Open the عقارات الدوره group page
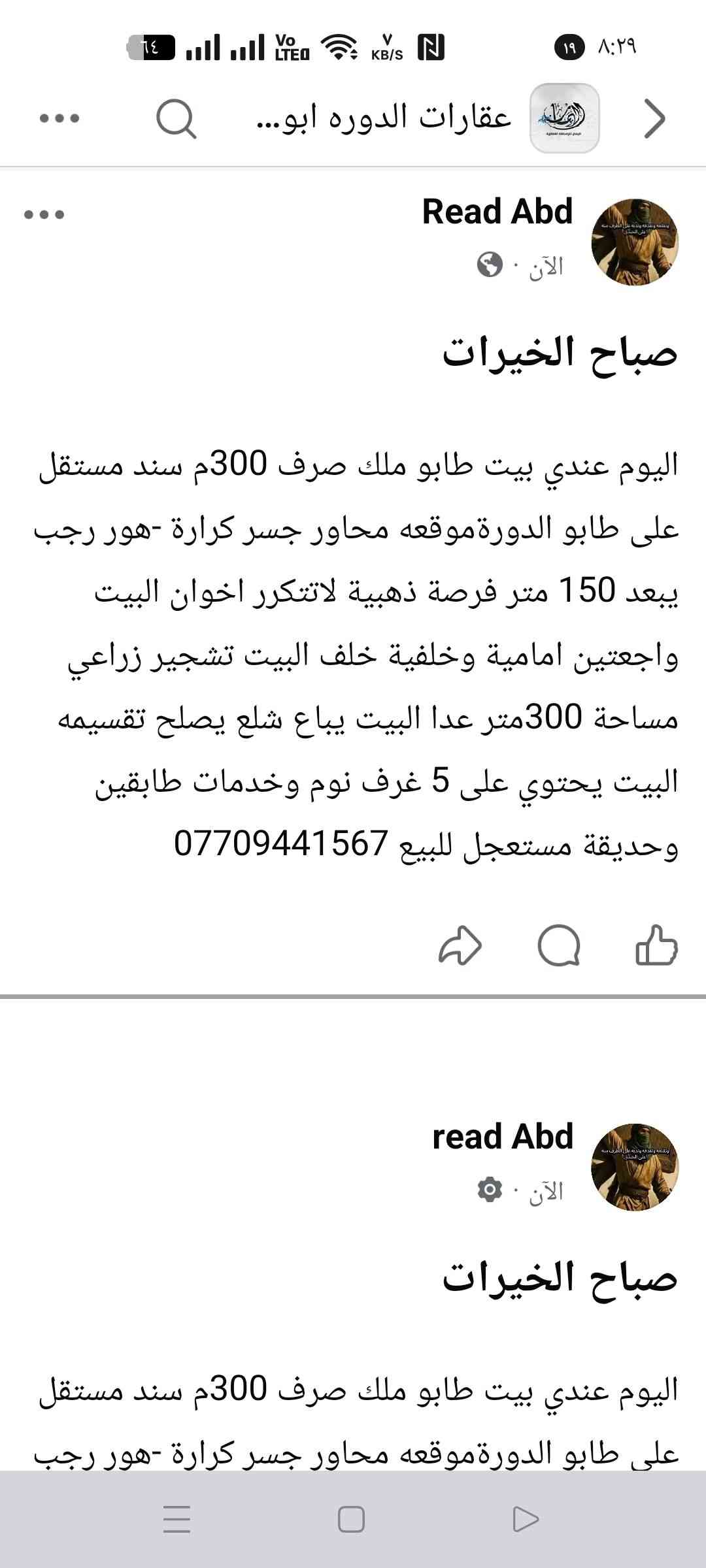This screenshot has width=706, height=1568. click(384, 118)
